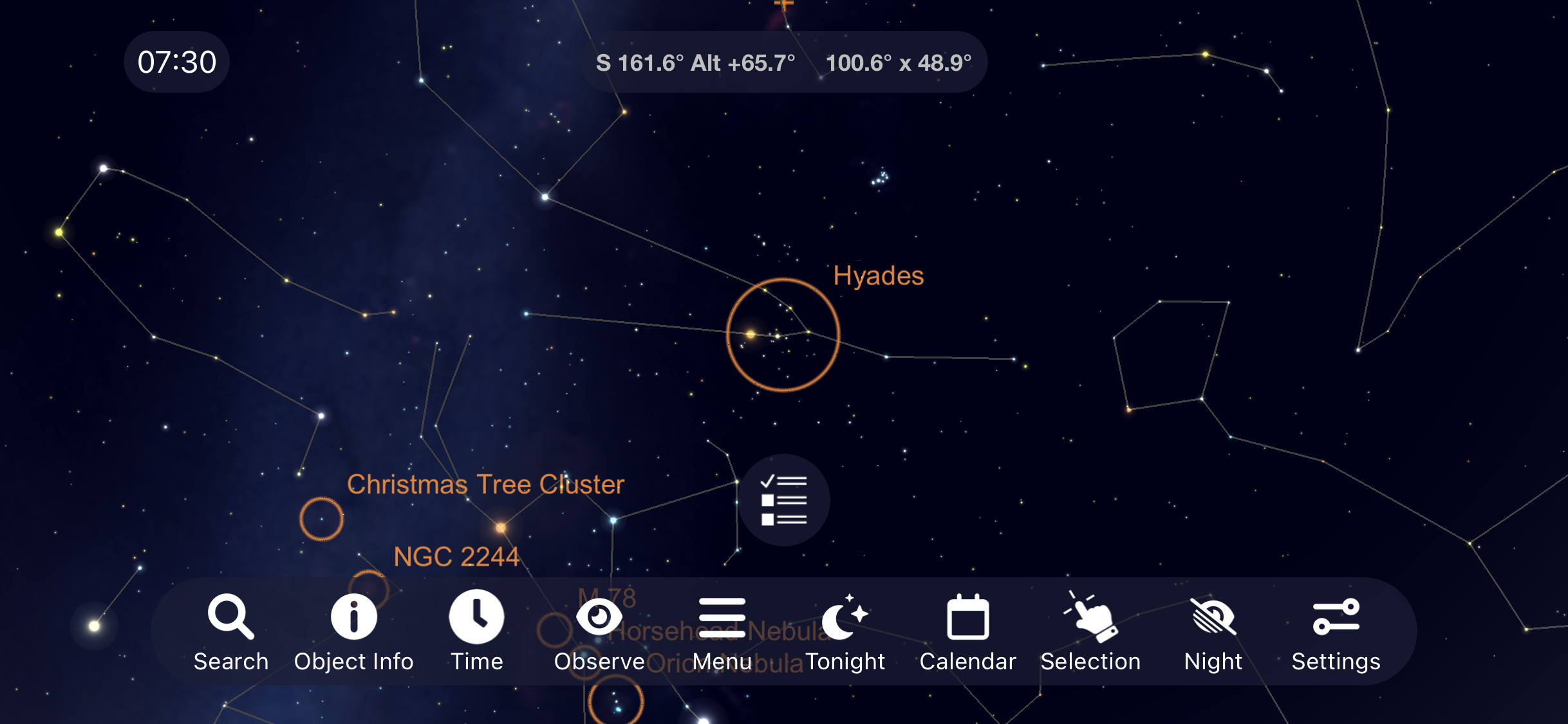Image resolution: width=1568 pixels, height=724 pixels.
Task: View Tonight's sky highlights
Action: pos(845,632)
